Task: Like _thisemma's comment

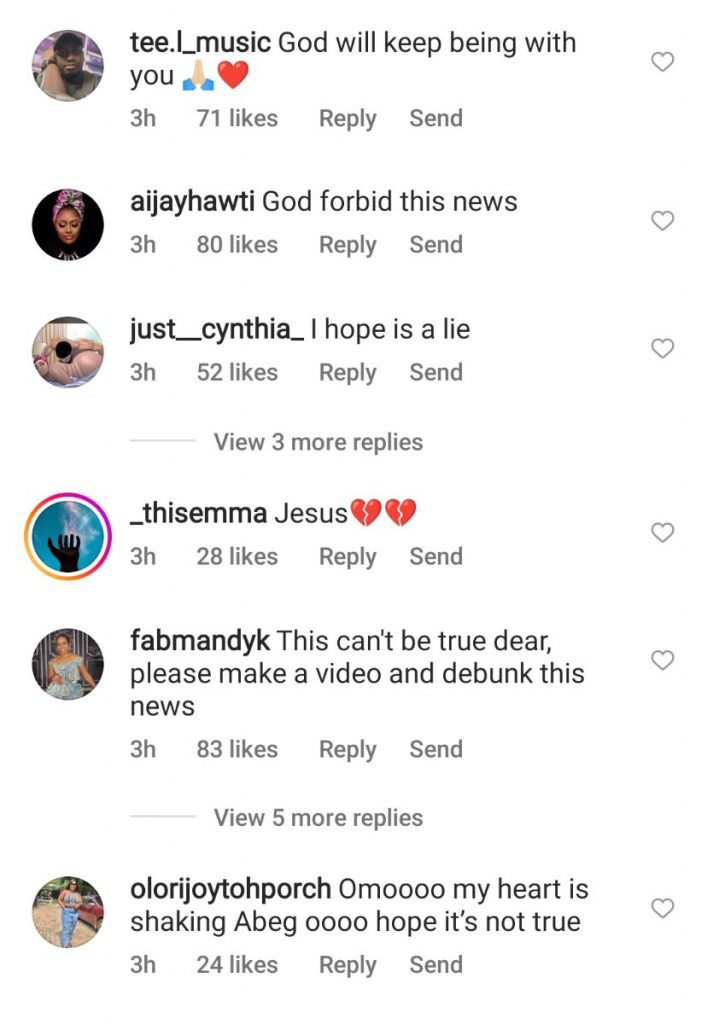Action: click(662, 533)
